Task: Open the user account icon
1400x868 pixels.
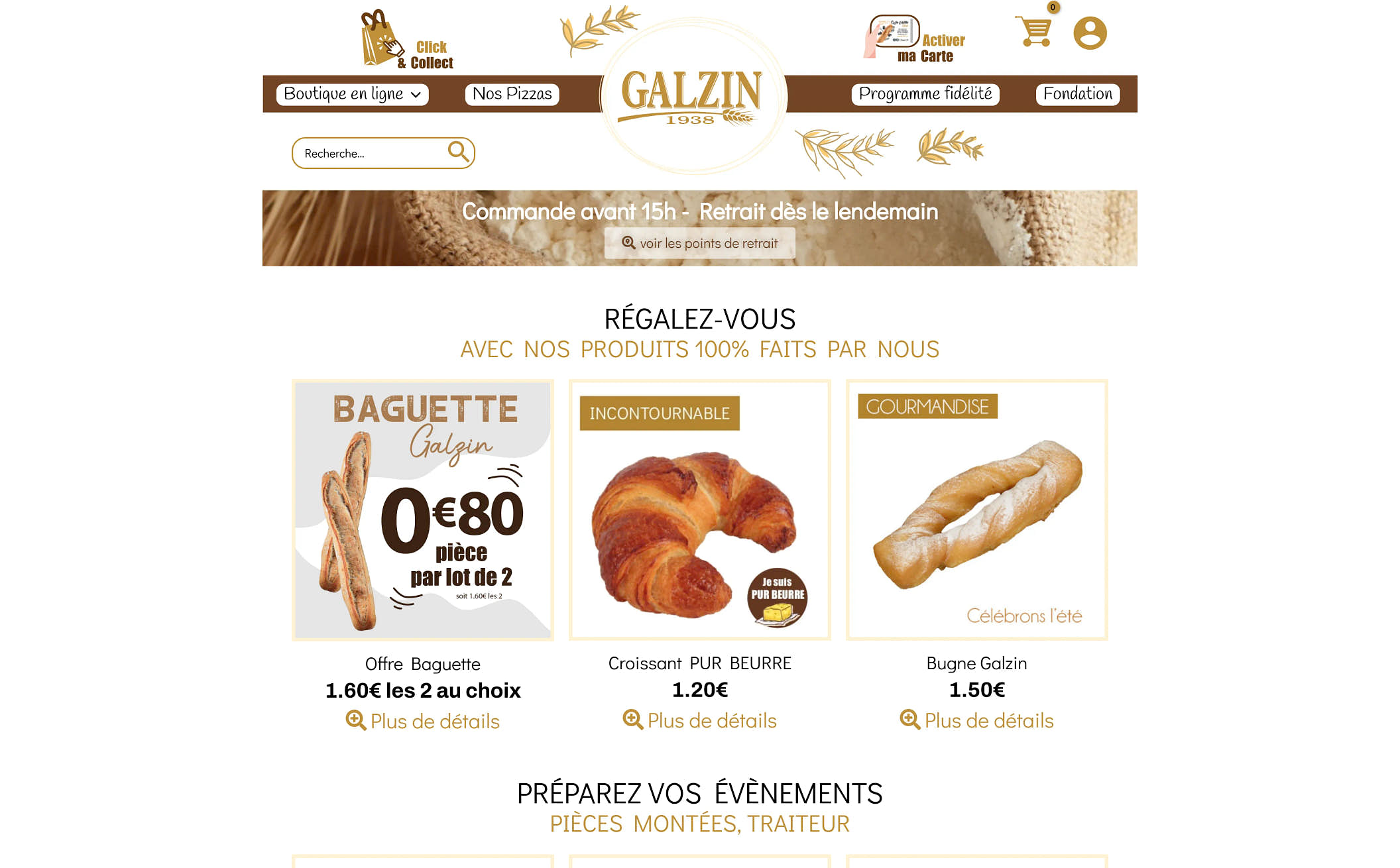Action: point(1090,33)
